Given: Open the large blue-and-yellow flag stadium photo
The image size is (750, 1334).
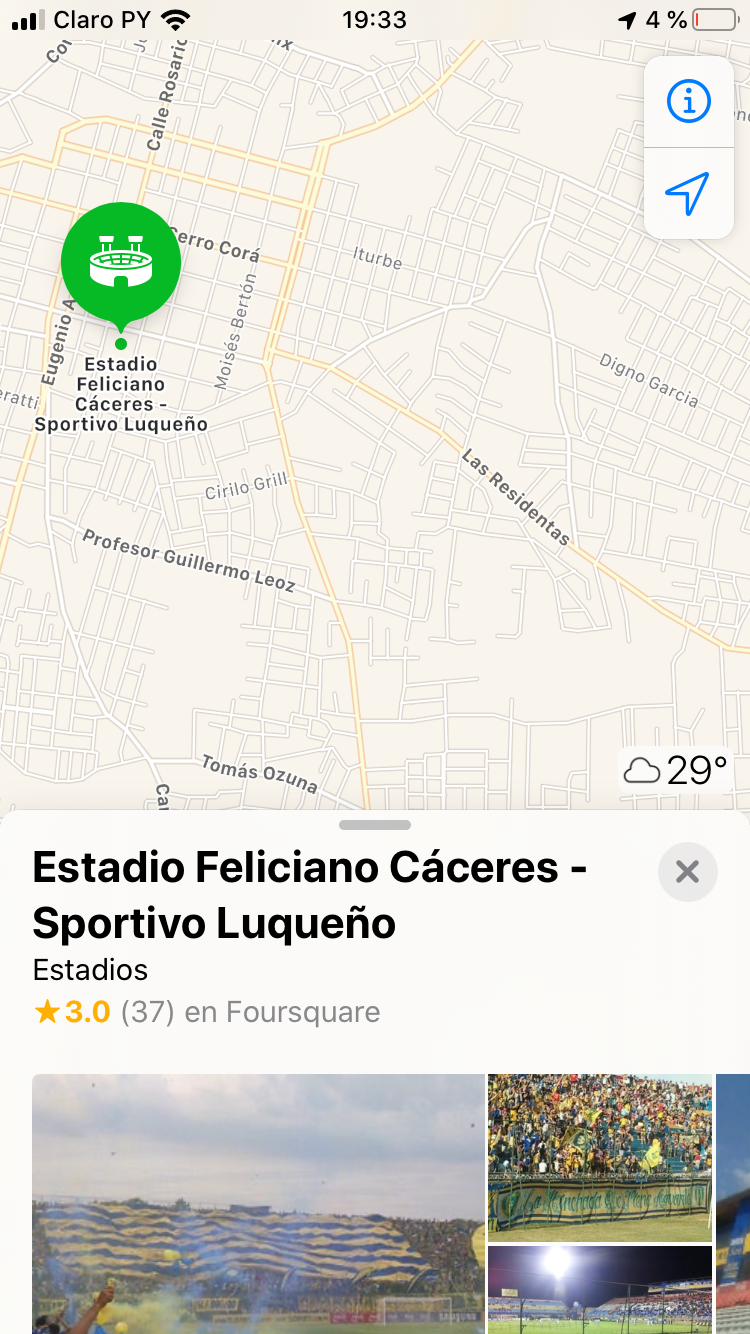Looking at the screenshot, I should 258,1204.
